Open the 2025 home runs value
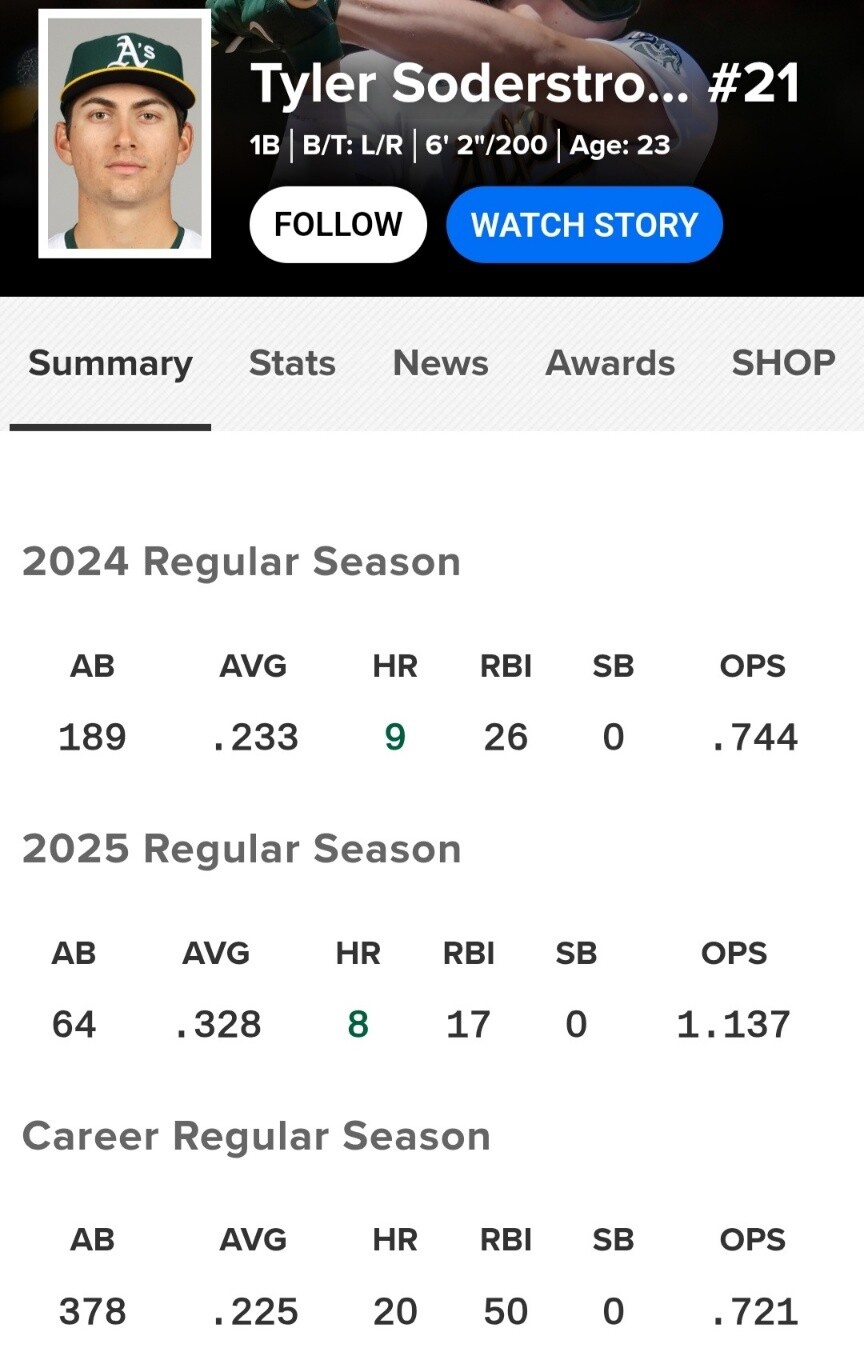 tap(358, 1025)
